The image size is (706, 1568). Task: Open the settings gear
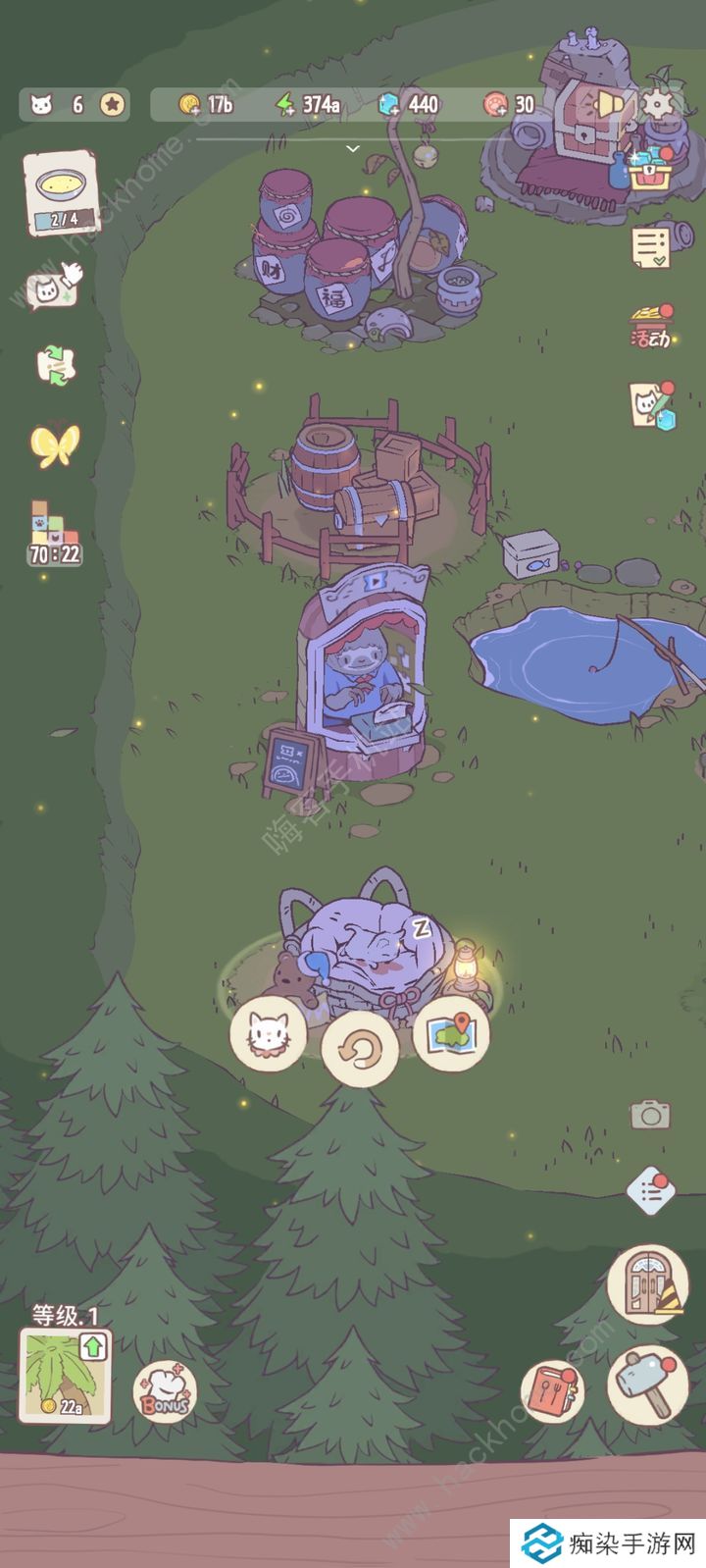659,104
